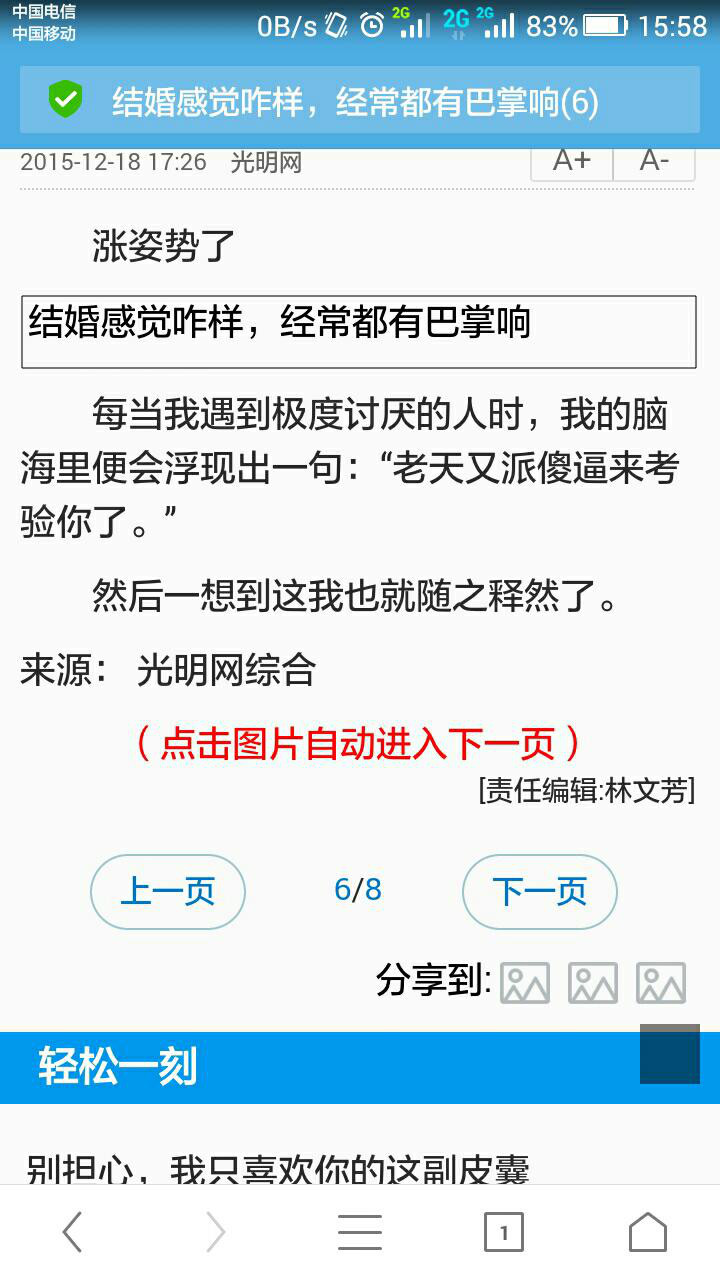Open the browser tabs switcher
This screenshot has height=1280, width=720.
pyautogui.click(x=504, y=1233)
